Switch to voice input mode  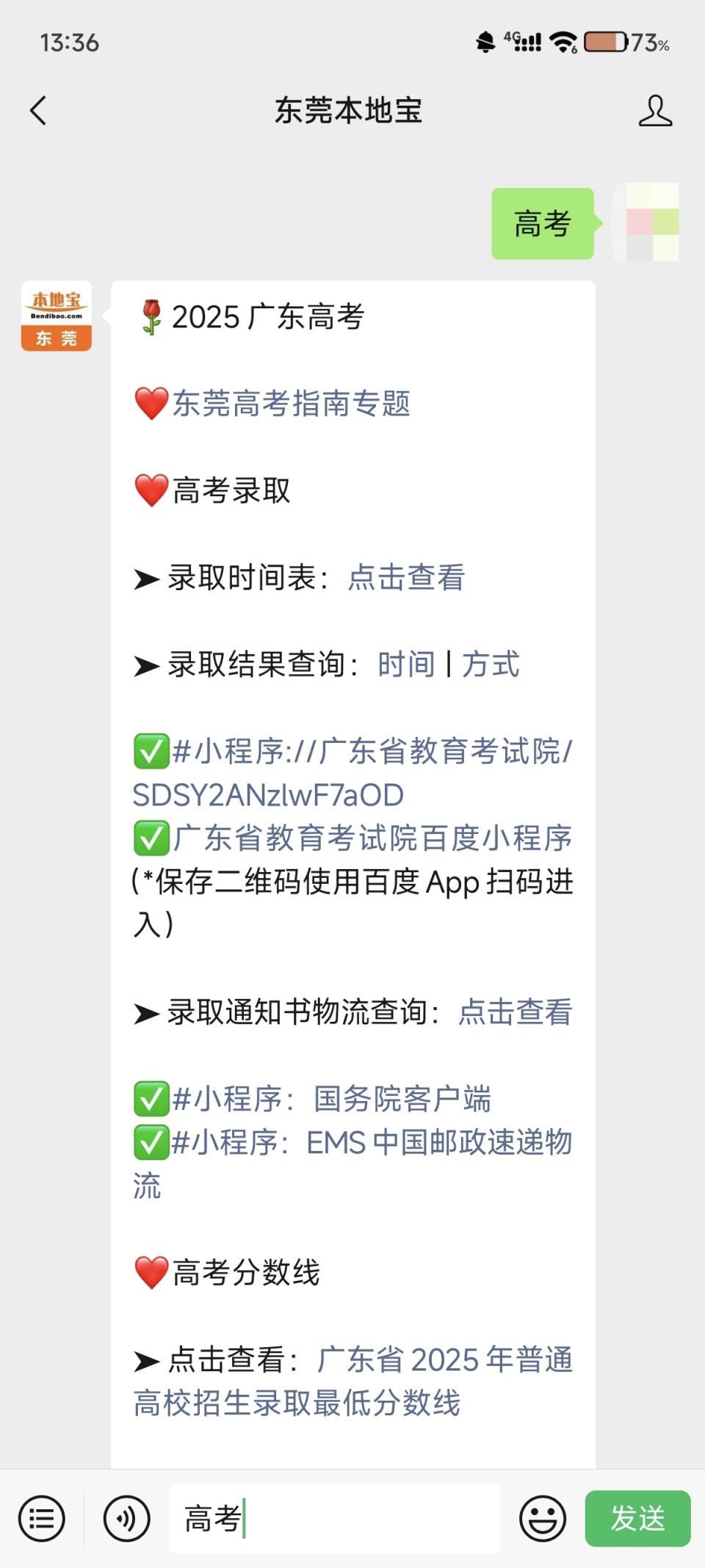127,1518
